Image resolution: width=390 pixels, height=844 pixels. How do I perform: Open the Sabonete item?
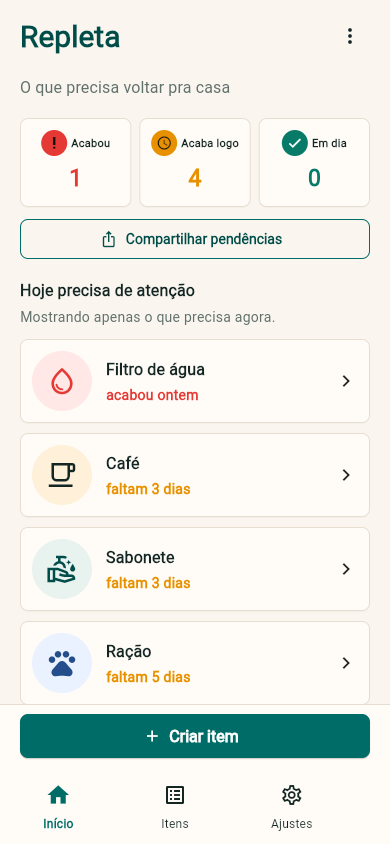195,569
